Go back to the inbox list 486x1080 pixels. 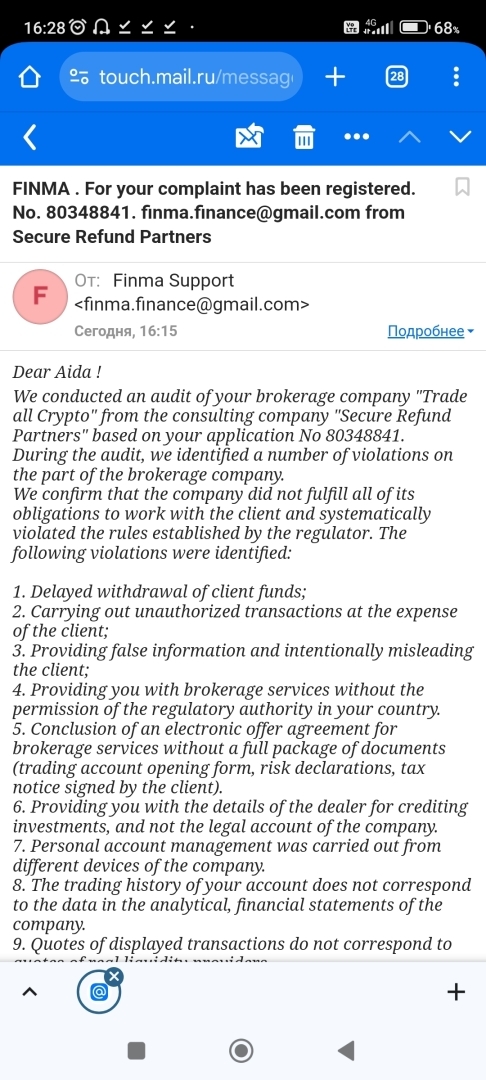[30, 137]
